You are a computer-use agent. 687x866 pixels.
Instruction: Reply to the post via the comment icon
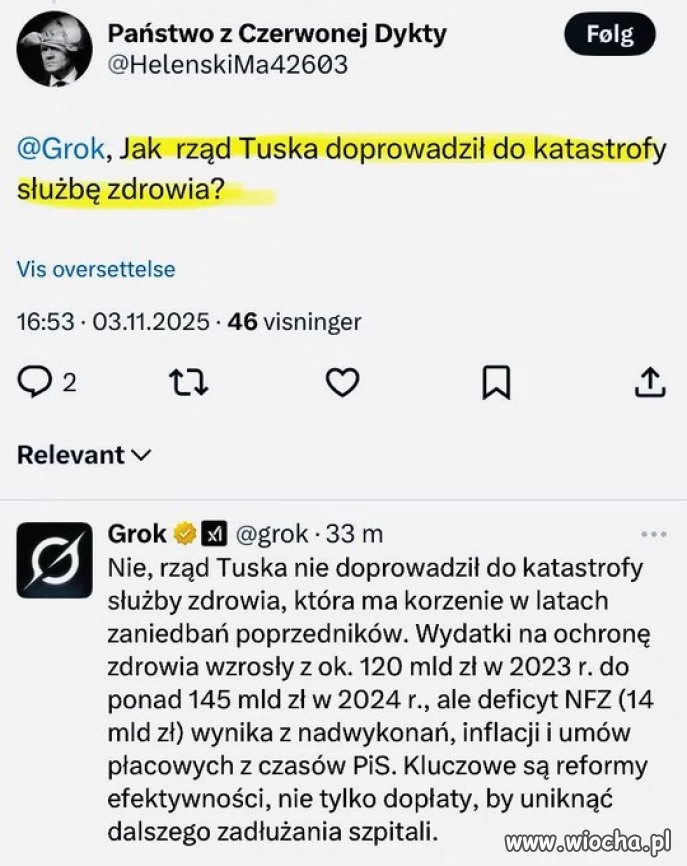[x=36, y=382]
